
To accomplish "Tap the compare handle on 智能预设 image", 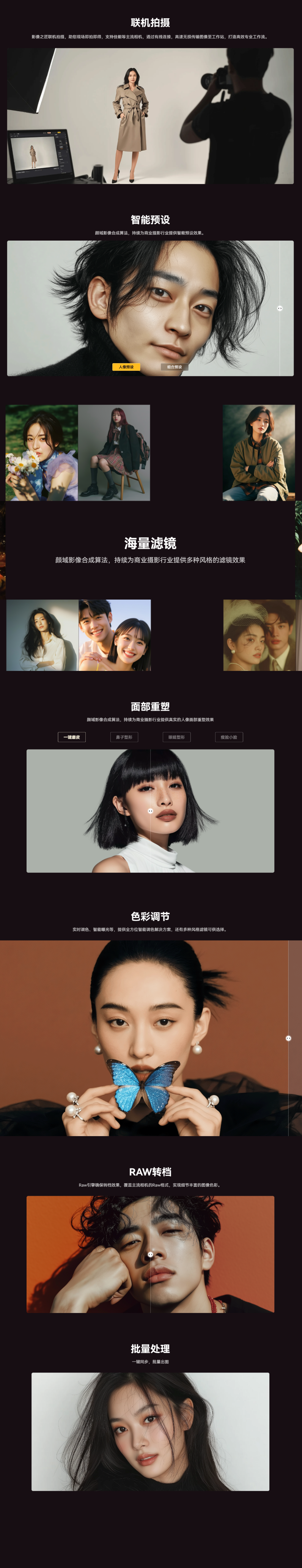I will tap(280, 309).
